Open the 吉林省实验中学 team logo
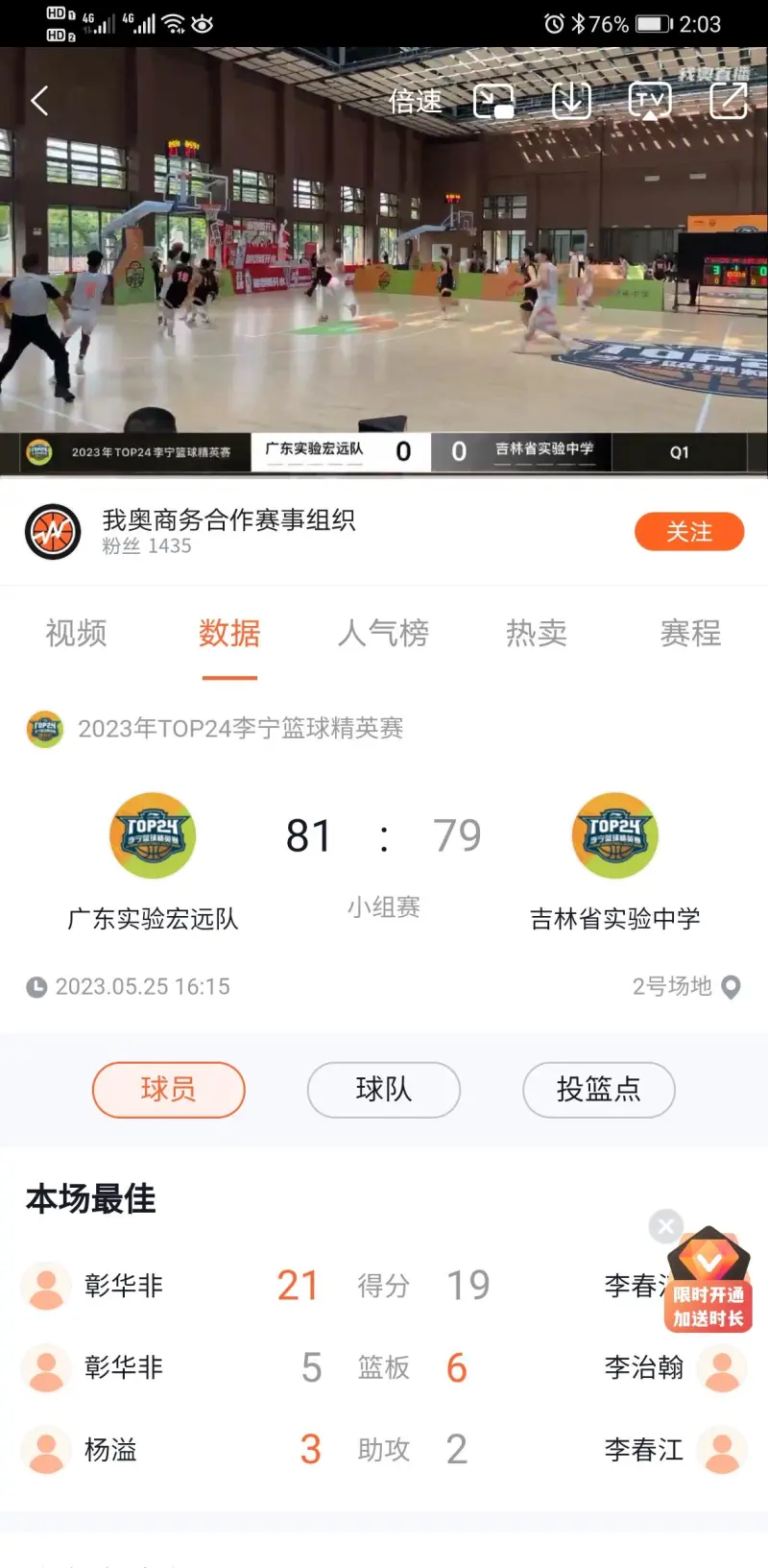Image resolution: width=768 pixels, height=1568 pixels. [x=614, y=835]
